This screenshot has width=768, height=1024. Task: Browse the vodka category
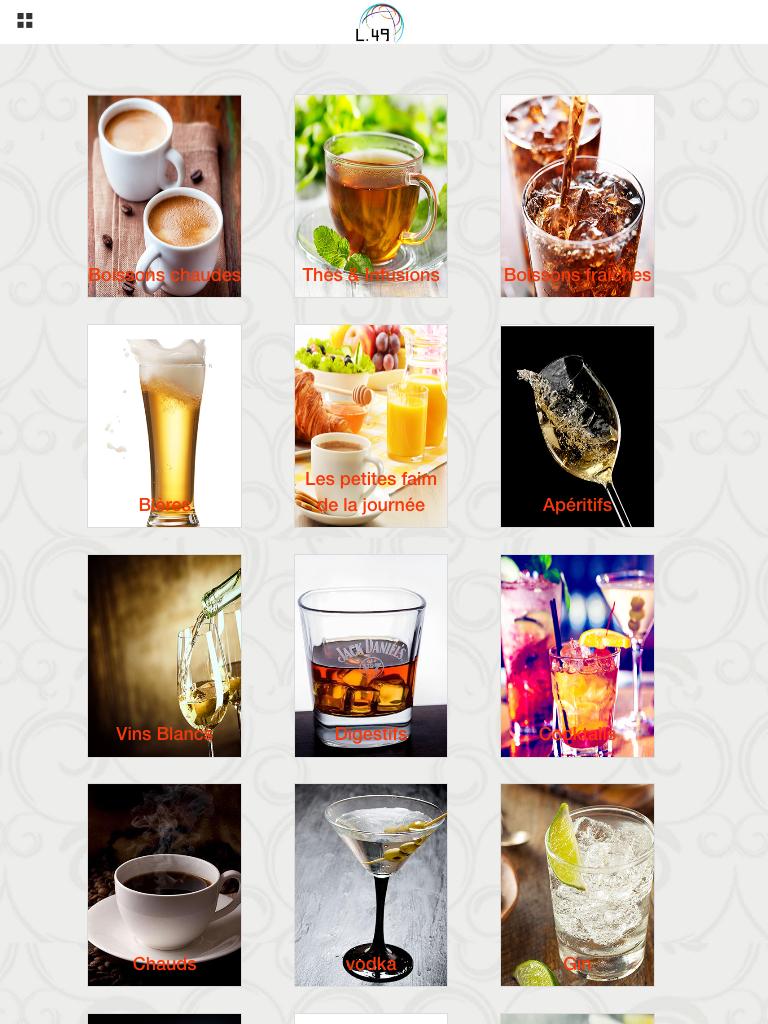click(371, 885)
